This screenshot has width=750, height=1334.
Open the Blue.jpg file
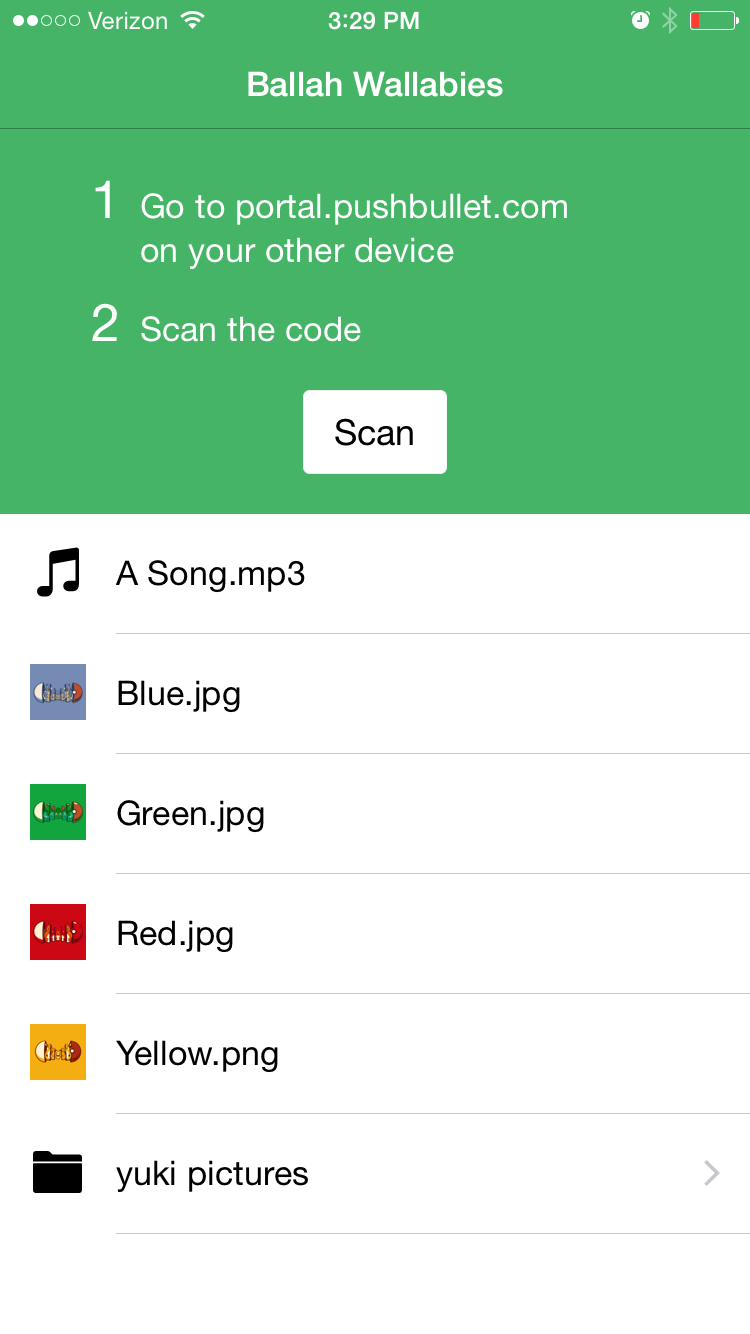tap(375, 694)
